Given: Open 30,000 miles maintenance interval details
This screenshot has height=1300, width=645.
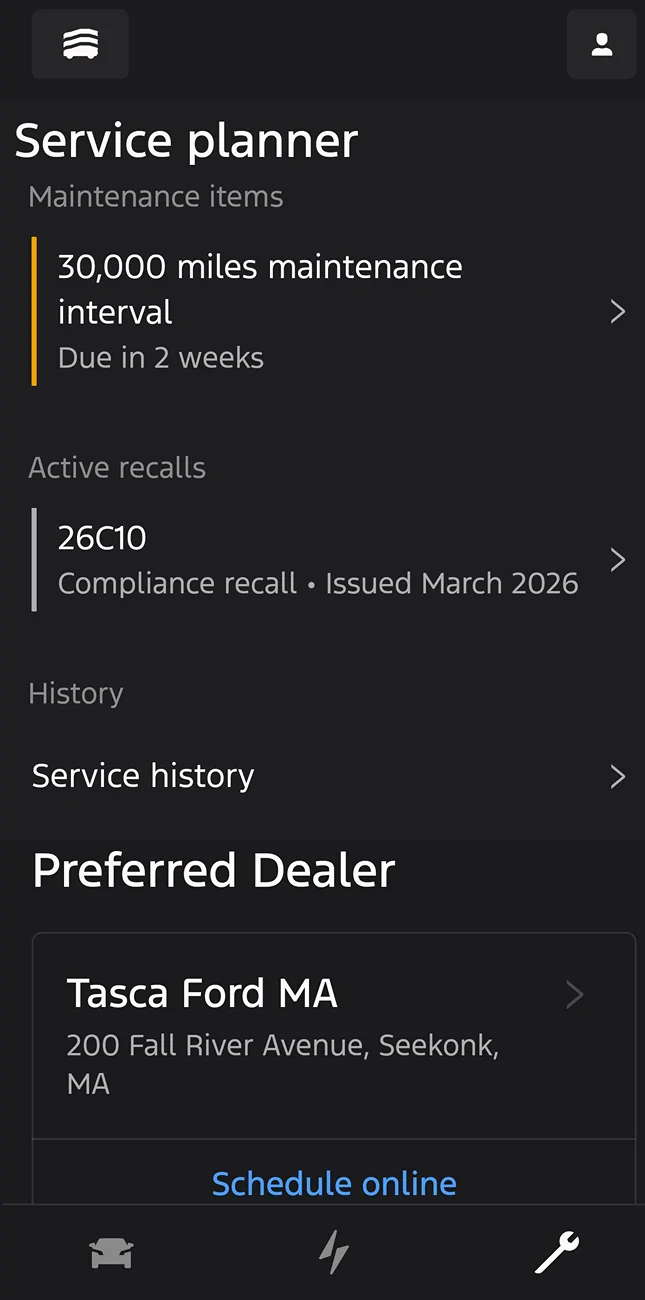Looking at the screenshot, I should point(330,311).
